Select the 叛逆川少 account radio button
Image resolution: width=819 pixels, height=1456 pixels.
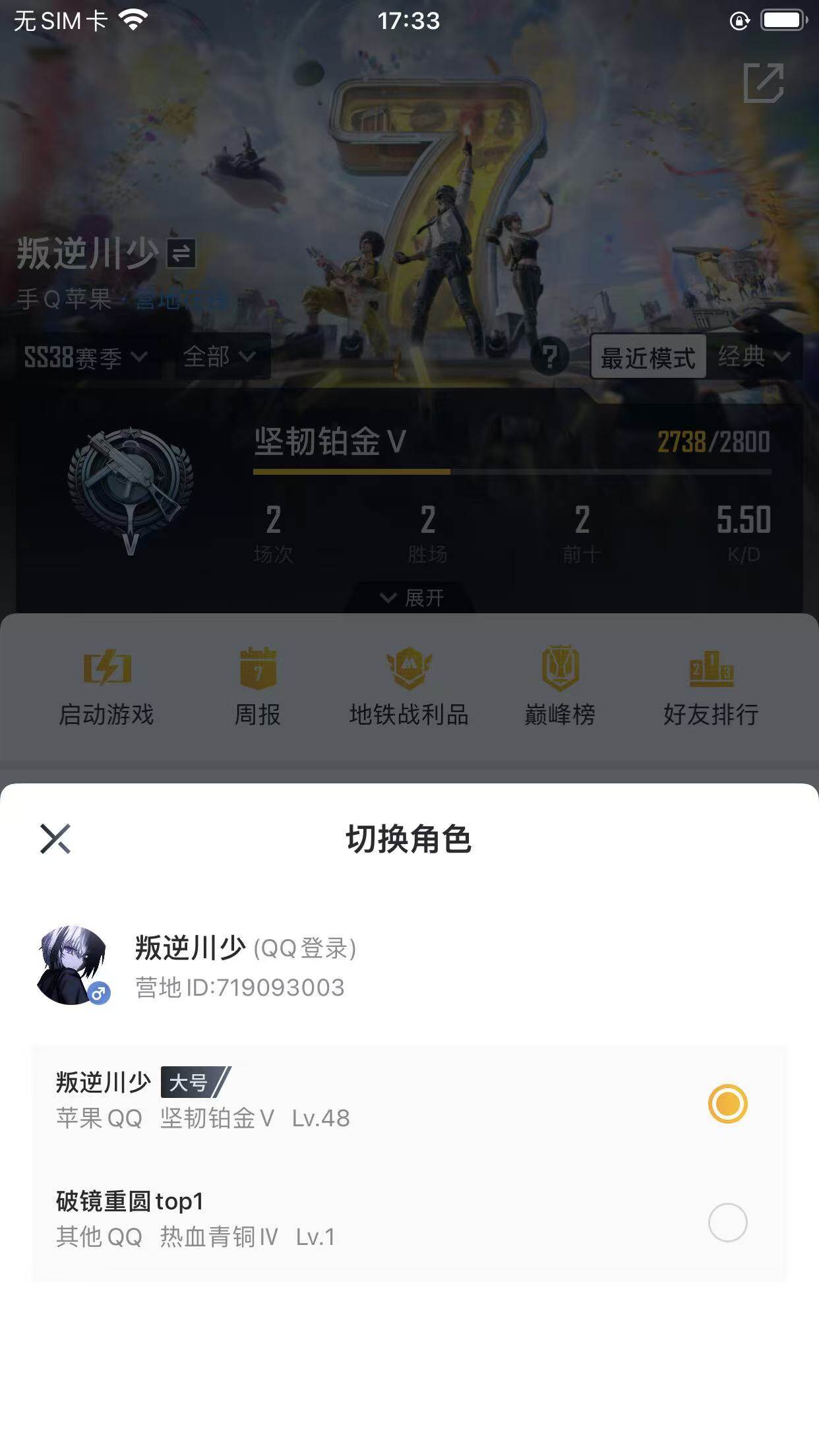tap(729, 1102)
